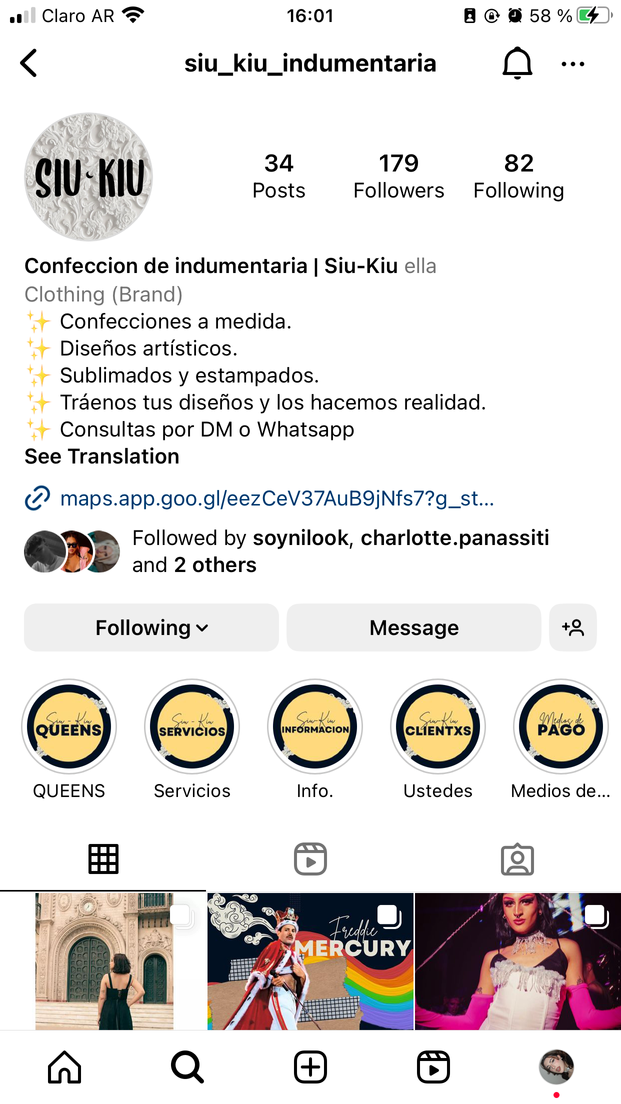Screen dimensions: 621x1104
Task: Go to the Home feed
Action: (64, 1067)
